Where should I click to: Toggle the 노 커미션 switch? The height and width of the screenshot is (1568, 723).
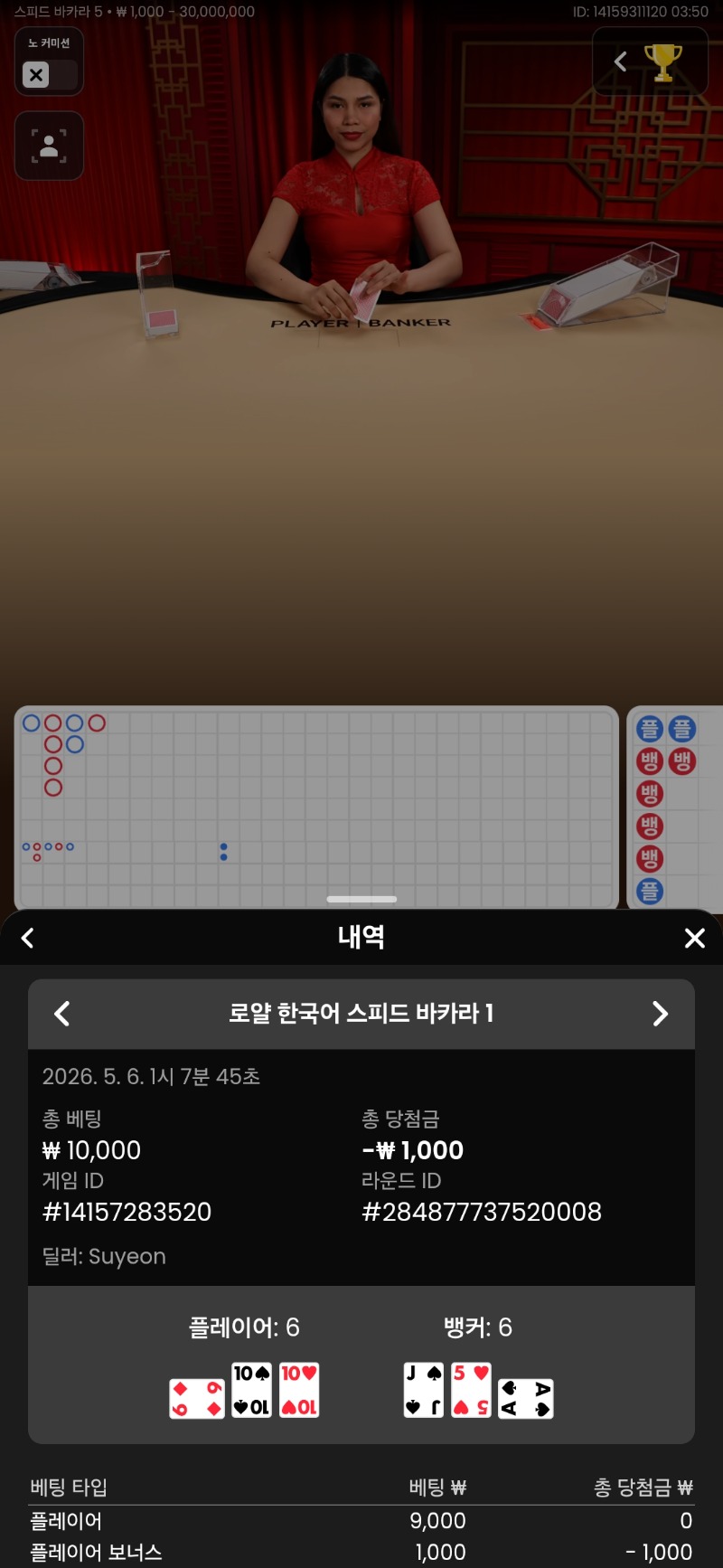click(49, 74)
